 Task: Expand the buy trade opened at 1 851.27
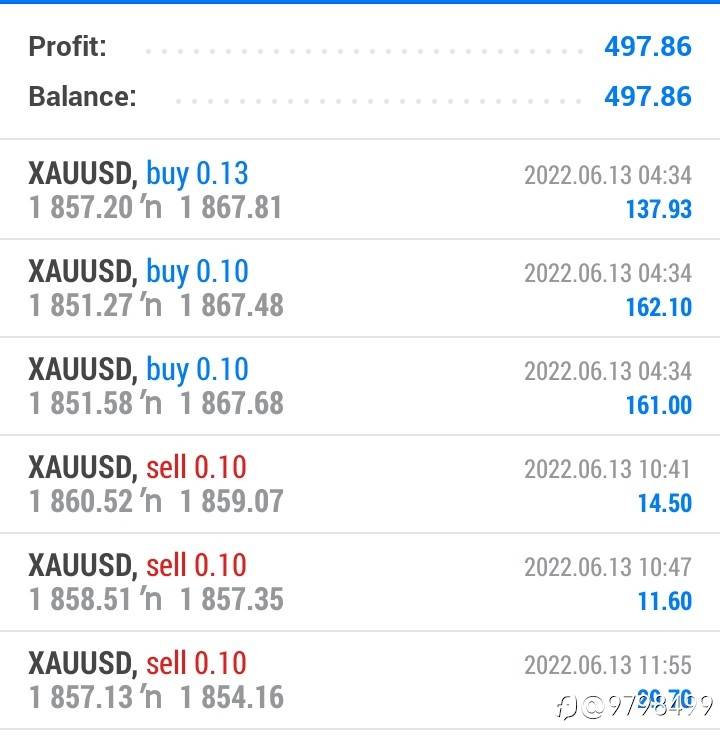pos(360,288)
